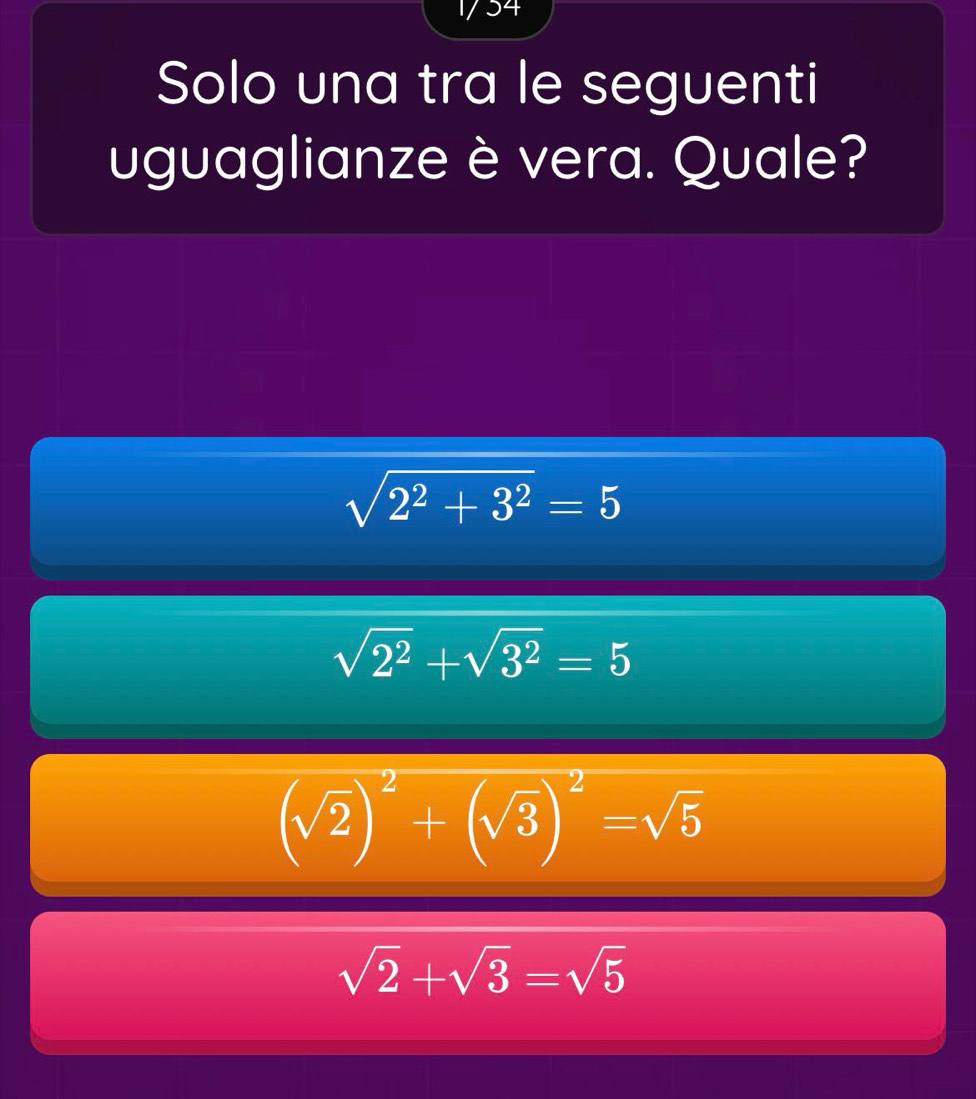Choose the teal answer √2²+√3²=5
This screenshot has width=976, height=1099.
pyautogui.click(x=487, y=662)
